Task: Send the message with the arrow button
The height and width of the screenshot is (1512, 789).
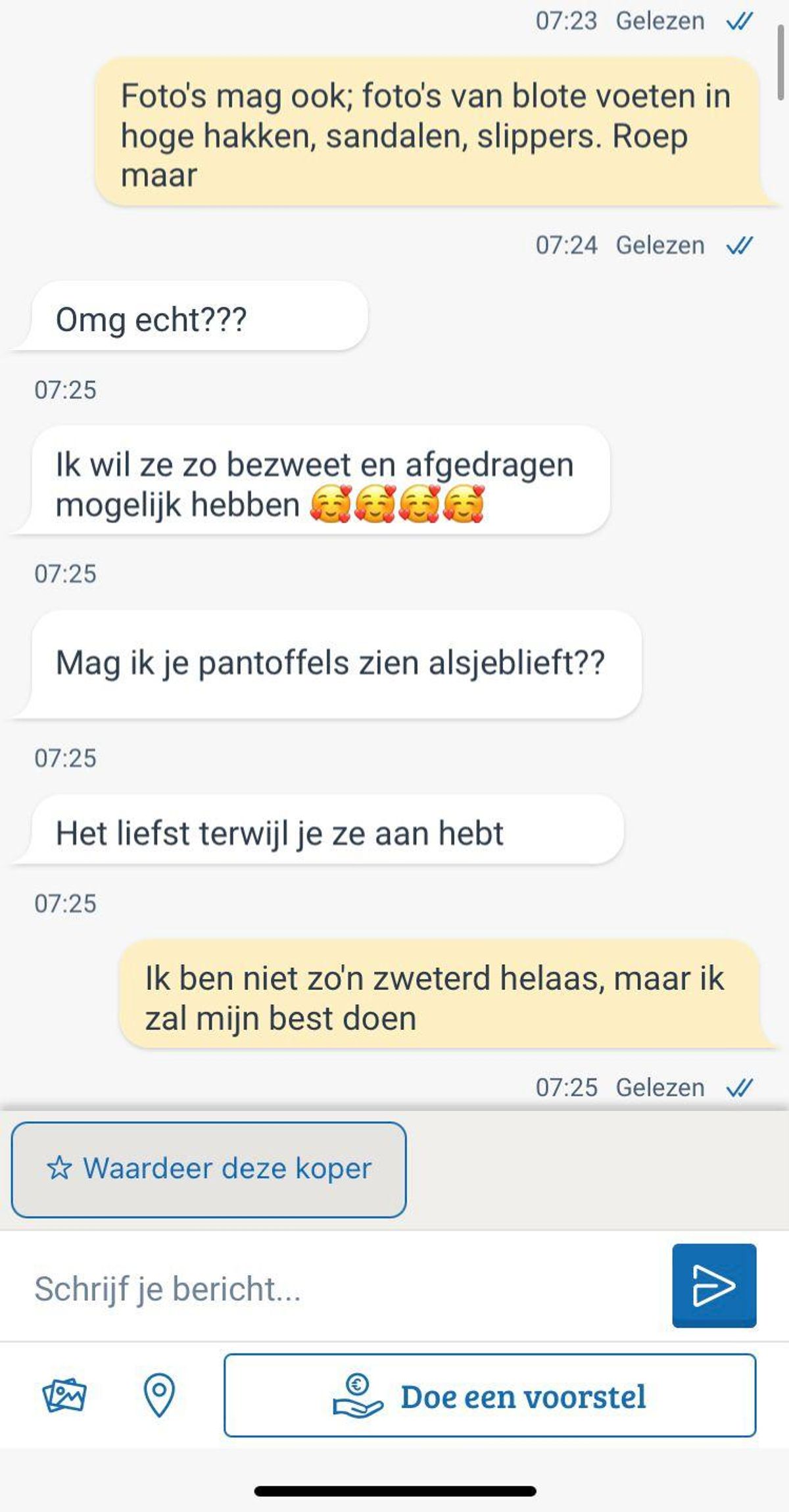Action: (713, 1285)
